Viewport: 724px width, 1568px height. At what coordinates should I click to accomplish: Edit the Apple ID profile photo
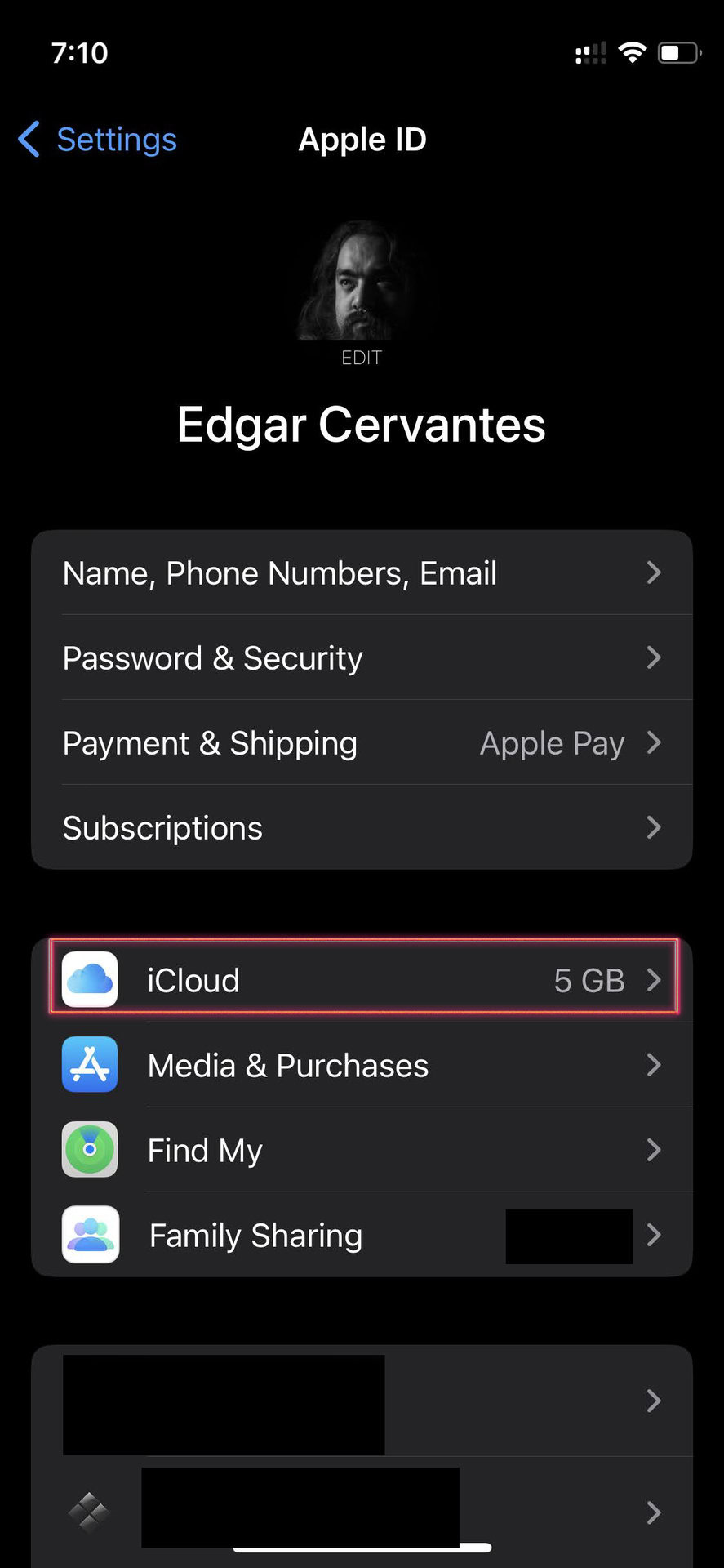[362, 291]
